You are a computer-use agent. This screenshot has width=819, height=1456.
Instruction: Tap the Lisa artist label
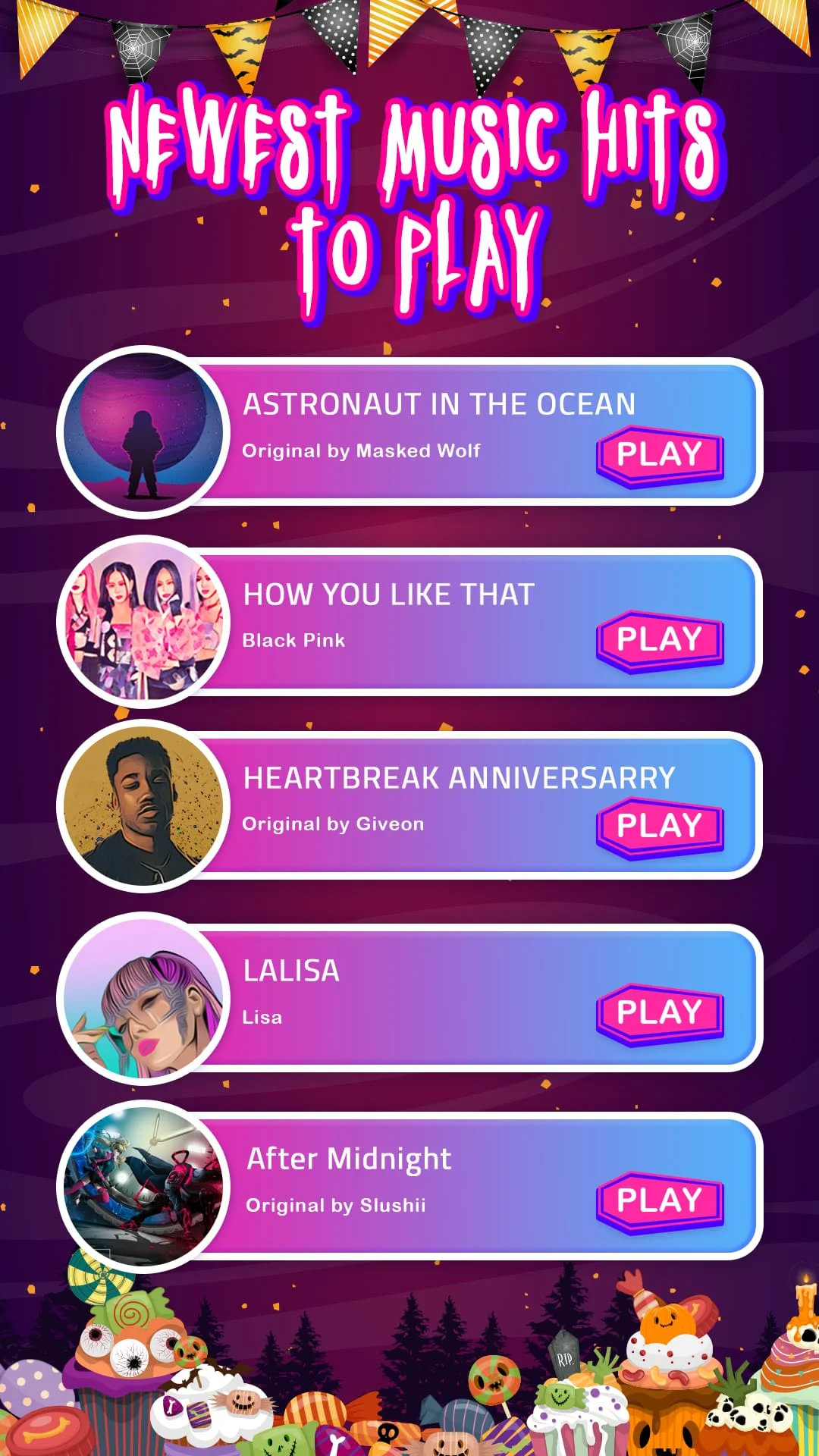pos(263,1016)
